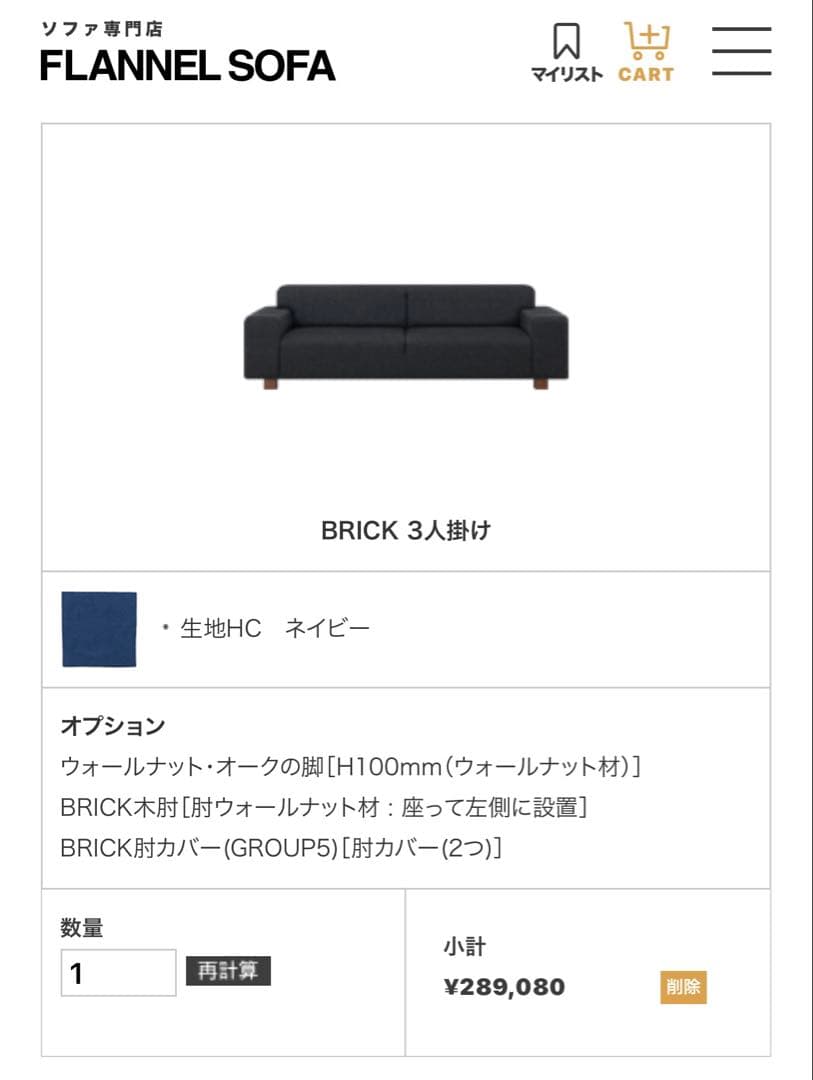Click the 削除 delete button

pos(684,987)
